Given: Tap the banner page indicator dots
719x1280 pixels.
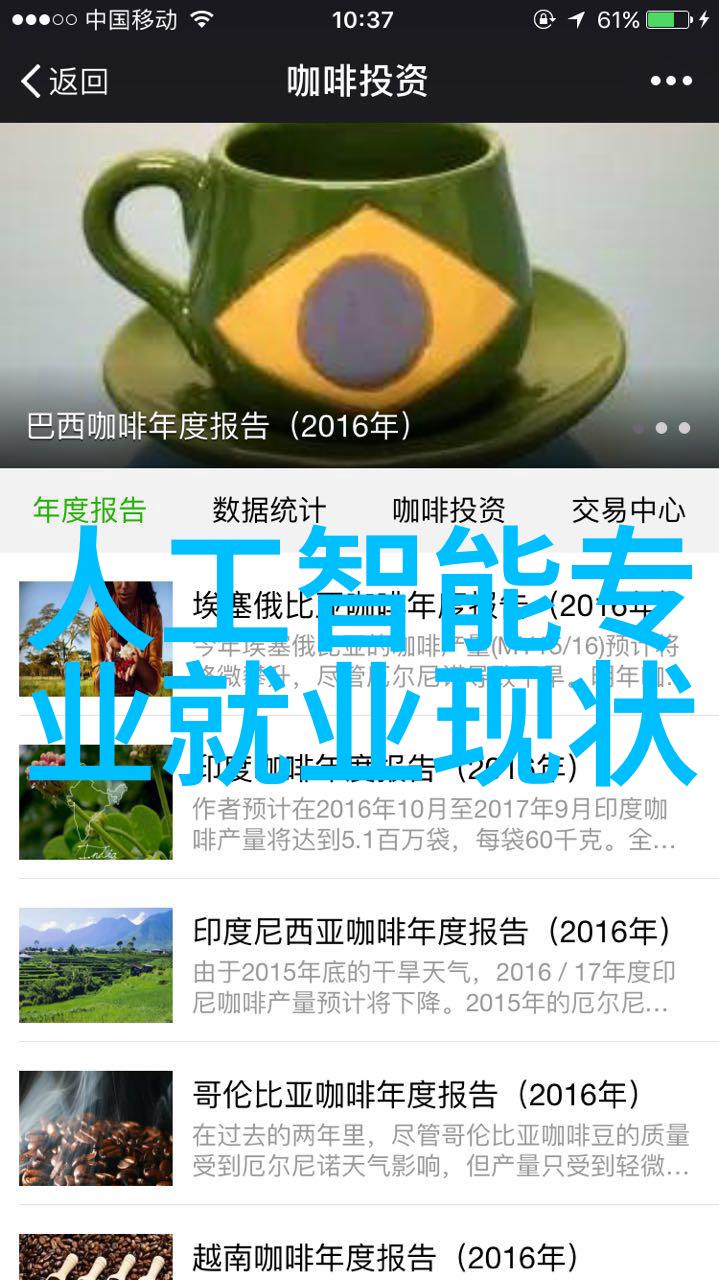Looking at the screenshot, I should coord(662,428).
